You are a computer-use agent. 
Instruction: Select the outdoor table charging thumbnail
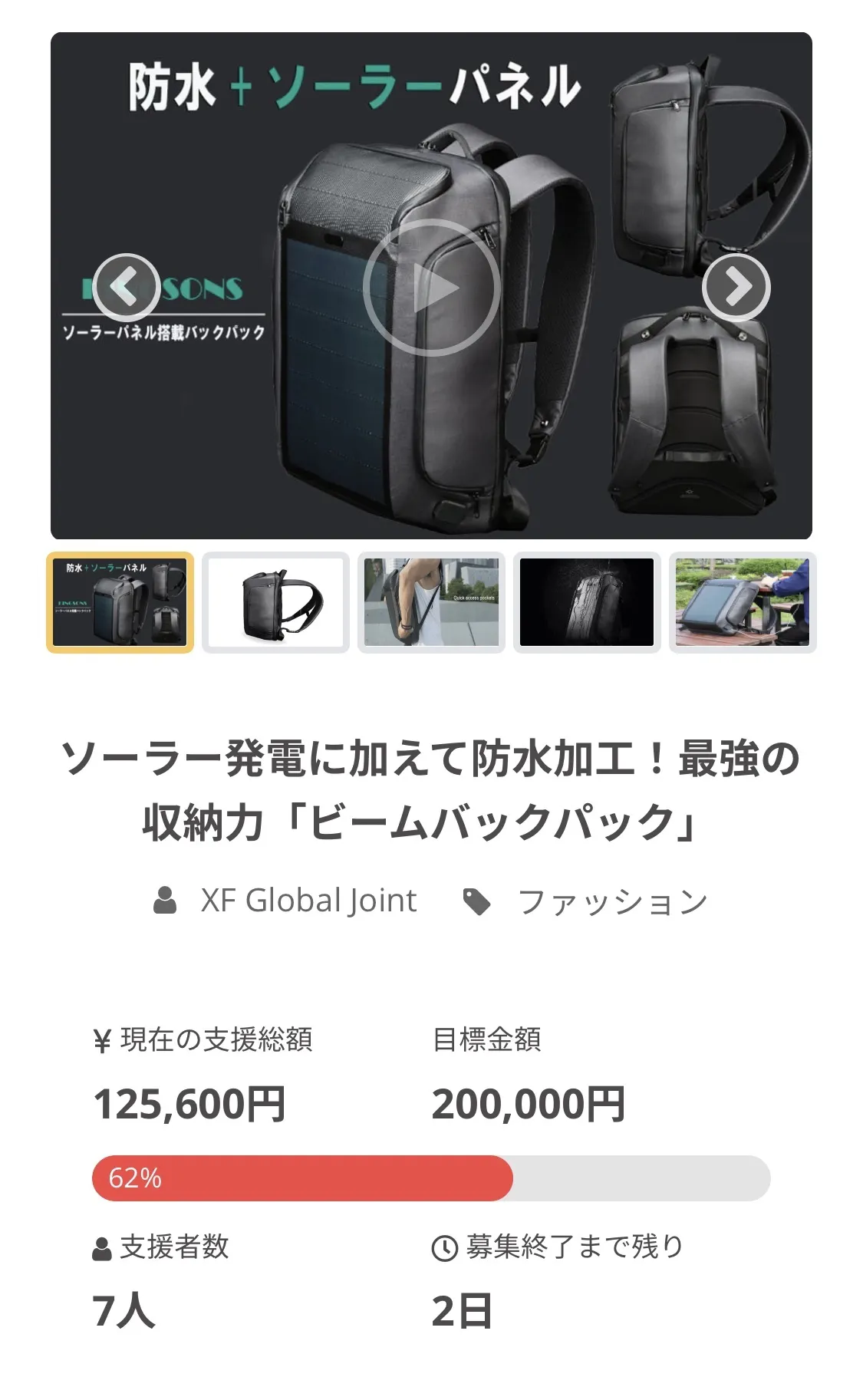[742, 602]
